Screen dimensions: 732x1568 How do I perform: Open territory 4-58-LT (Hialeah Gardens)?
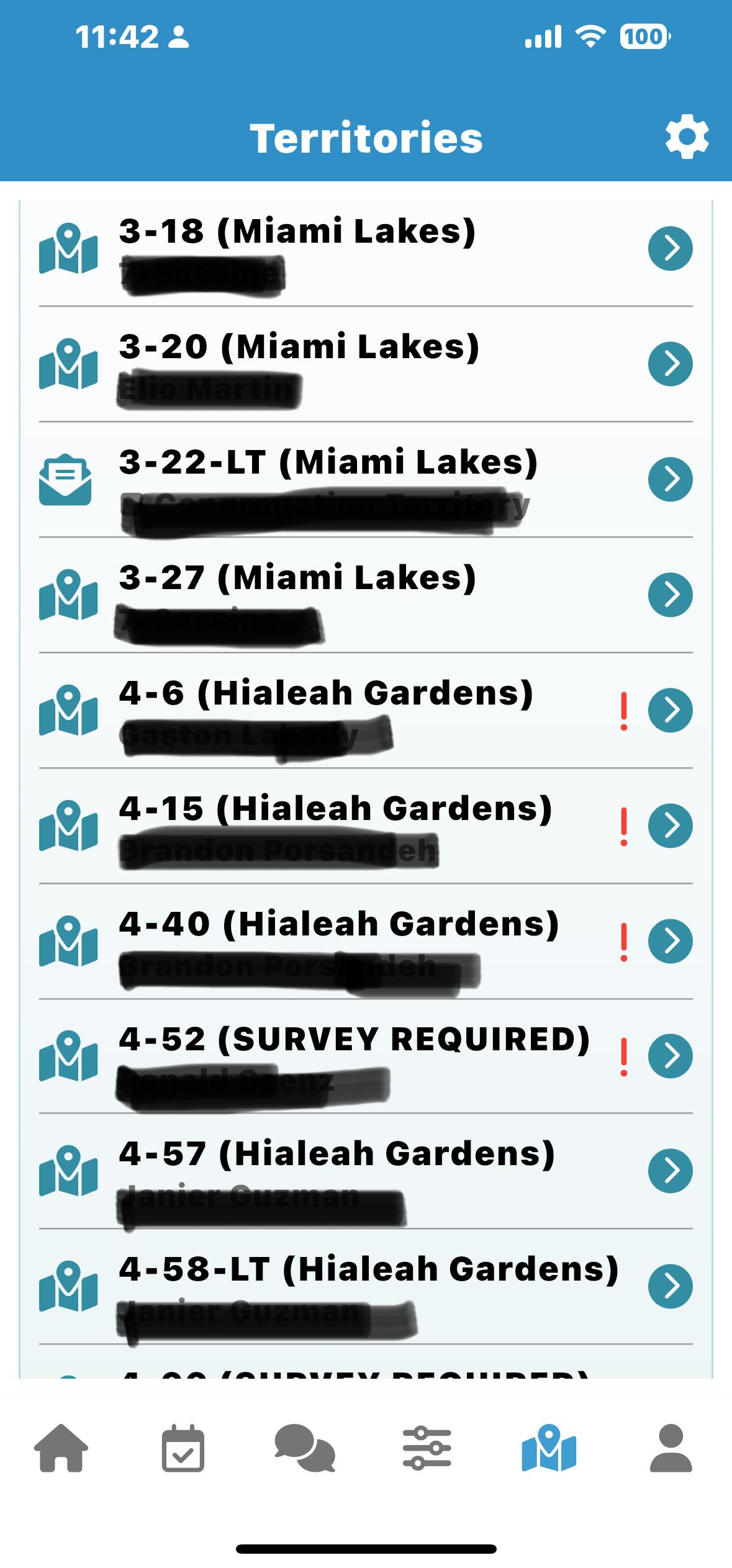[366, 1287]
